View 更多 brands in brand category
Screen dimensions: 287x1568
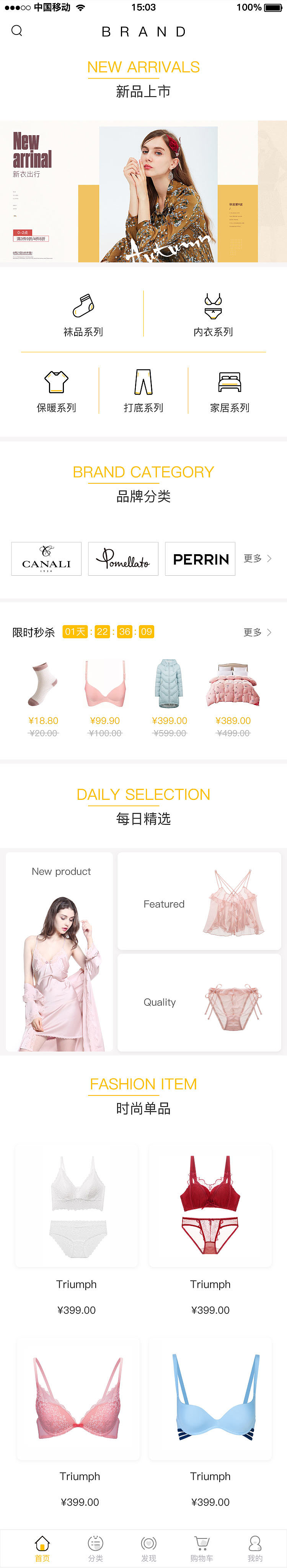click(x=257, y=558)
